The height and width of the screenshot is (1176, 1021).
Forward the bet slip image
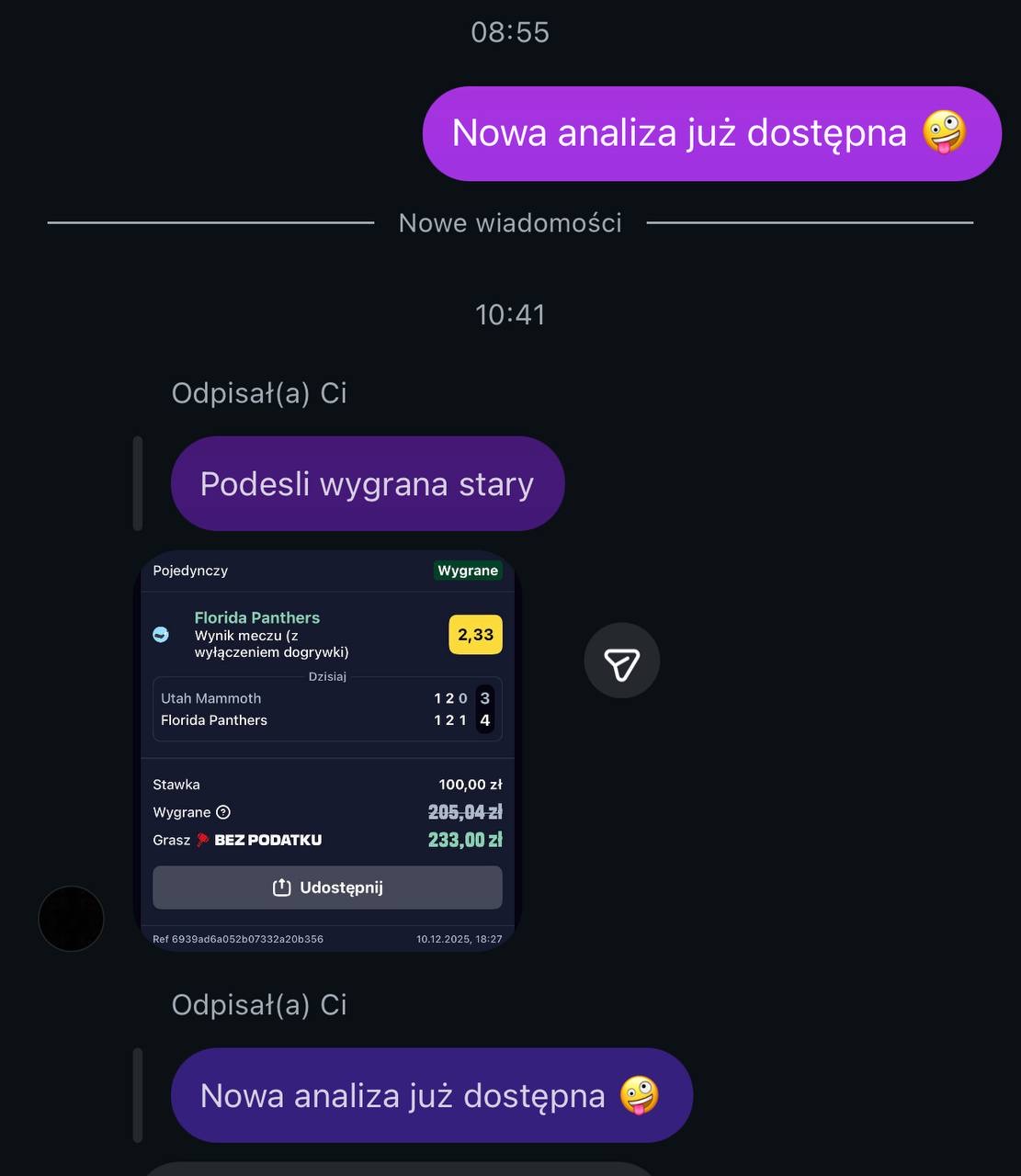tap(621, 661)
